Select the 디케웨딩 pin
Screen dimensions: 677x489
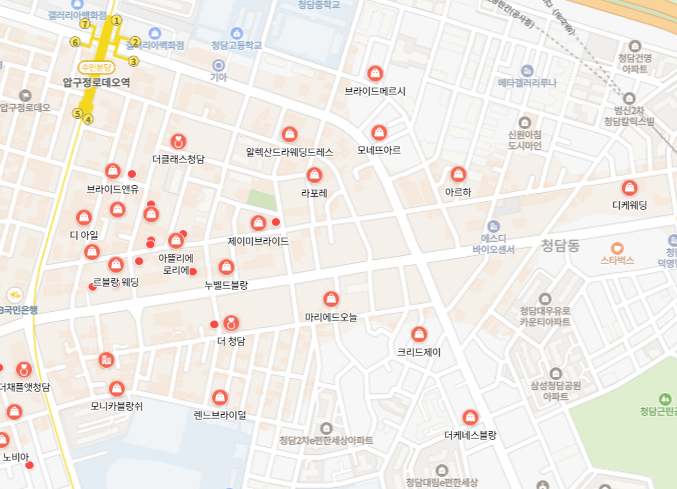[x=629, y=187]
